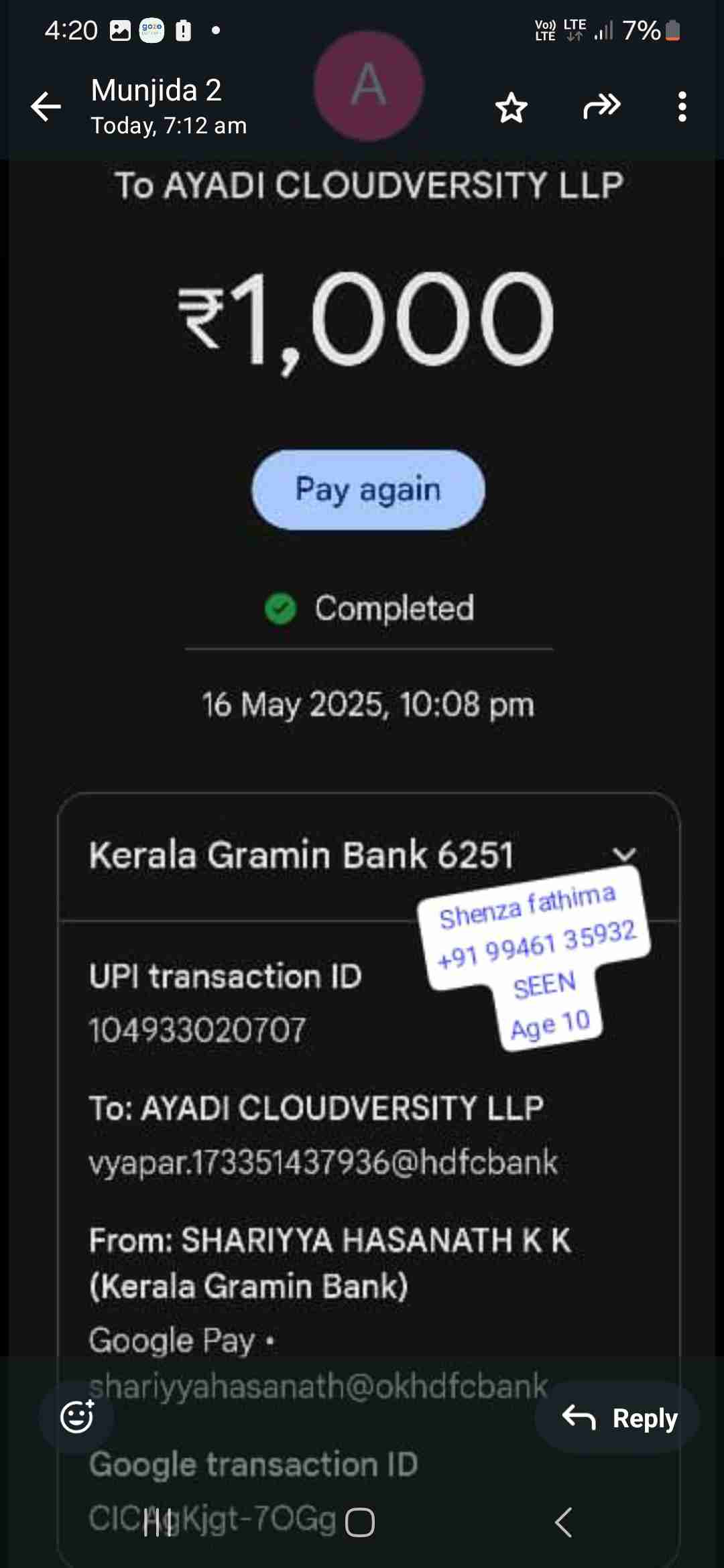Forward this image to another chat
This screenshot has width=724, height=1568.
(601, 107)
